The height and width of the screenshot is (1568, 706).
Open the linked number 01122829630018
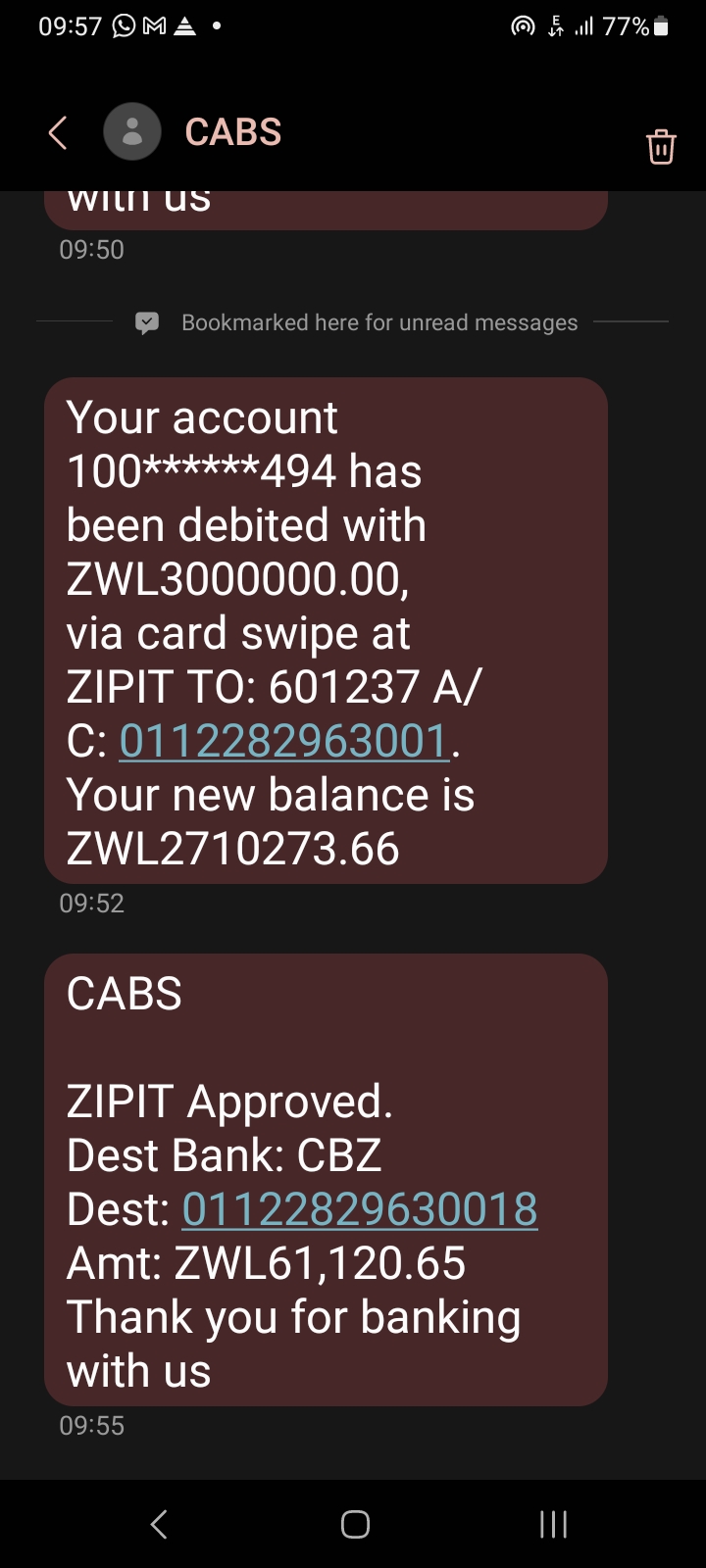pos(360,1209)
